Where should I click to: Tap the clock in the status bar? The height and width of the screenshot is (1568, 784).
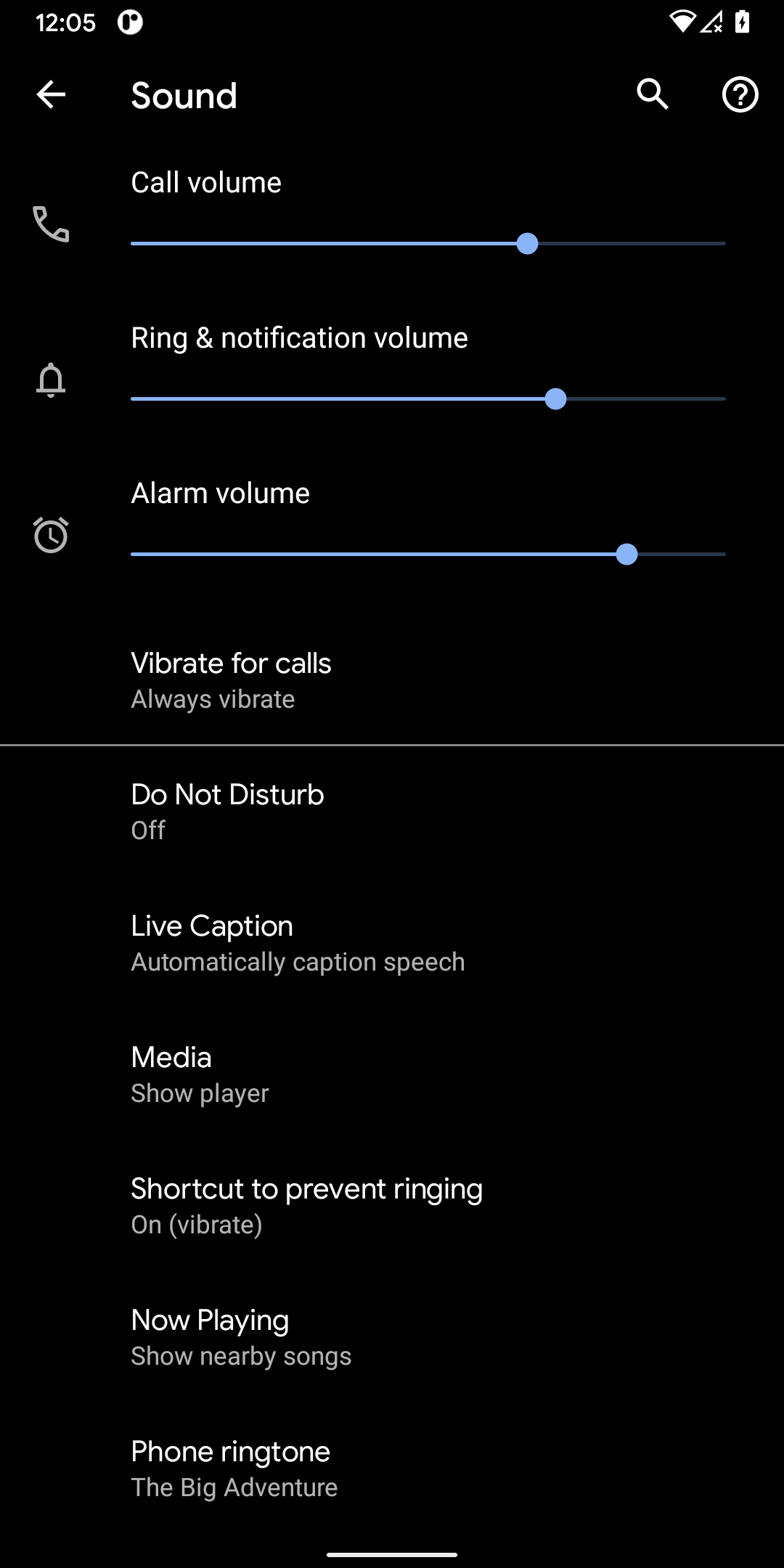[x=65, y=22]
